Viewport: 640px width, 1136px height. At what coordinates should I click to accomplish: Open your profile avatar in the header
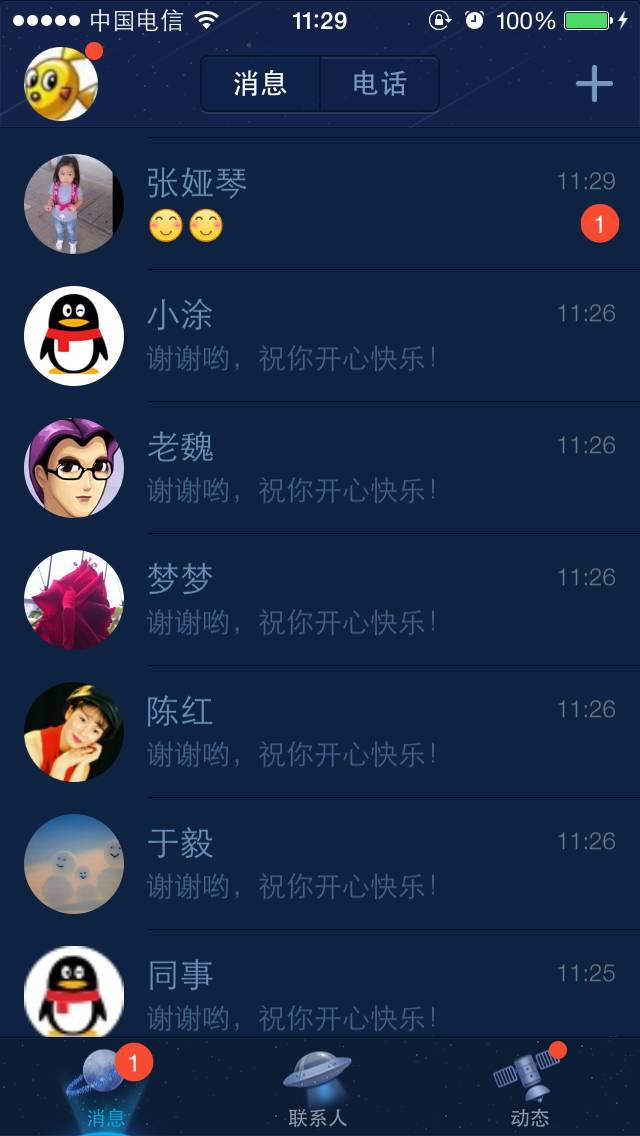61,85
